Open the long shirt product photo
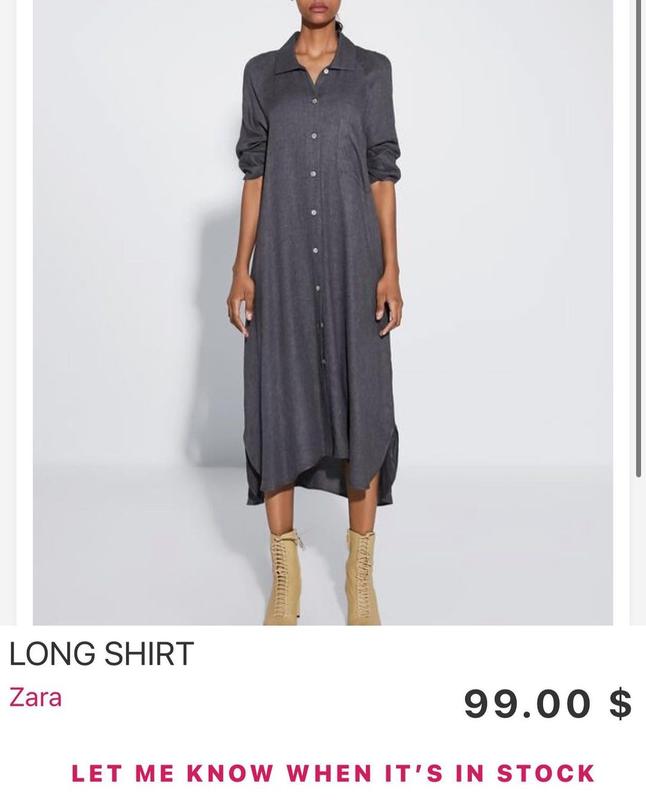 pyautogui.click(x=322, y=310)
